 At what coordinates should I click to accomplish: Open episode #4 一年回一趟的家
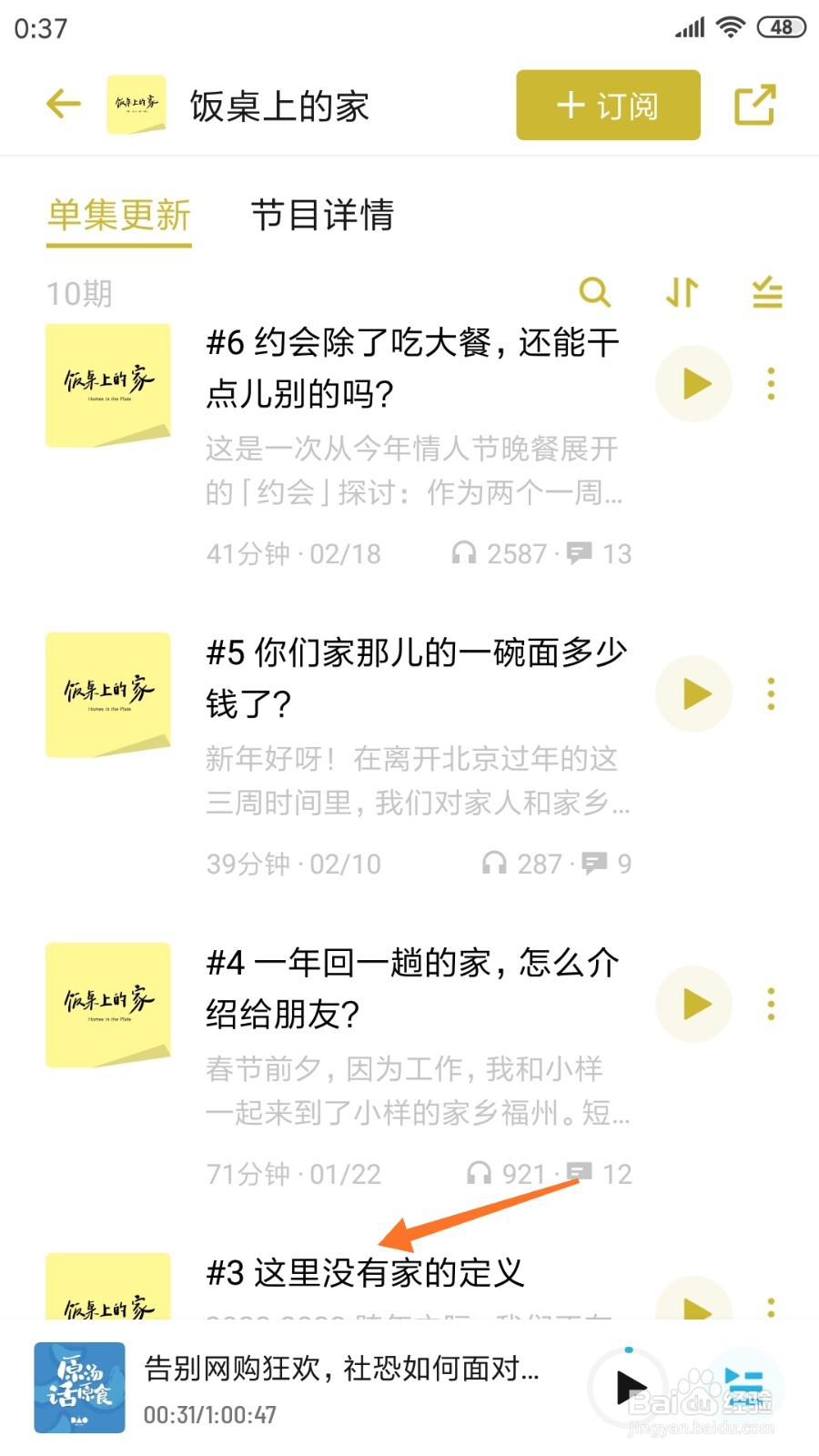[x=412, y=987]
